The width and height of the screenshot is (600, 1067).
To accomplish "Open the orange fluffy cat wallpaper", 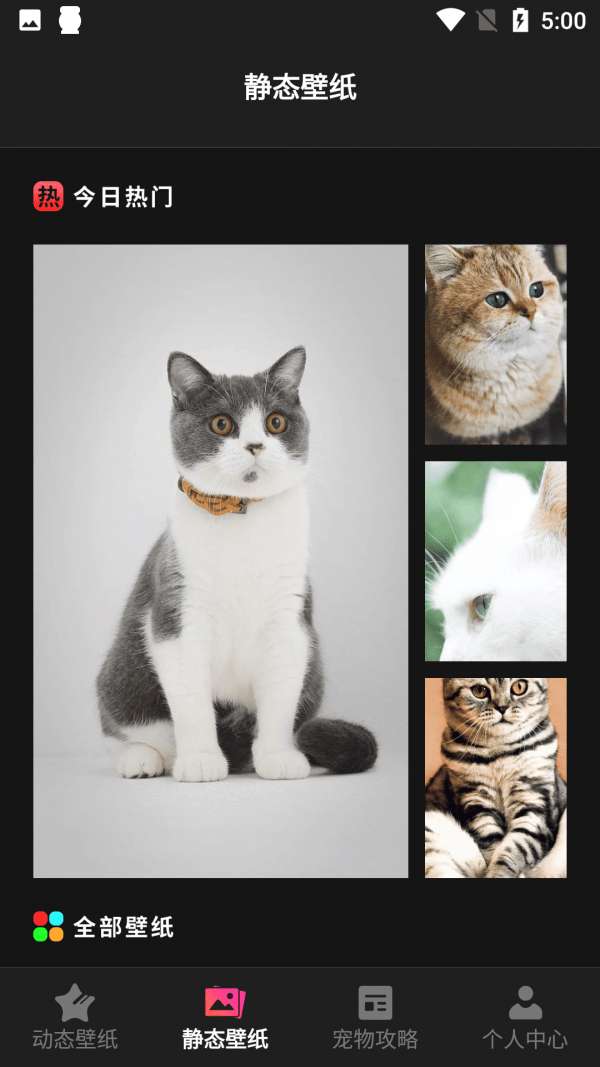I will point(495,344).
